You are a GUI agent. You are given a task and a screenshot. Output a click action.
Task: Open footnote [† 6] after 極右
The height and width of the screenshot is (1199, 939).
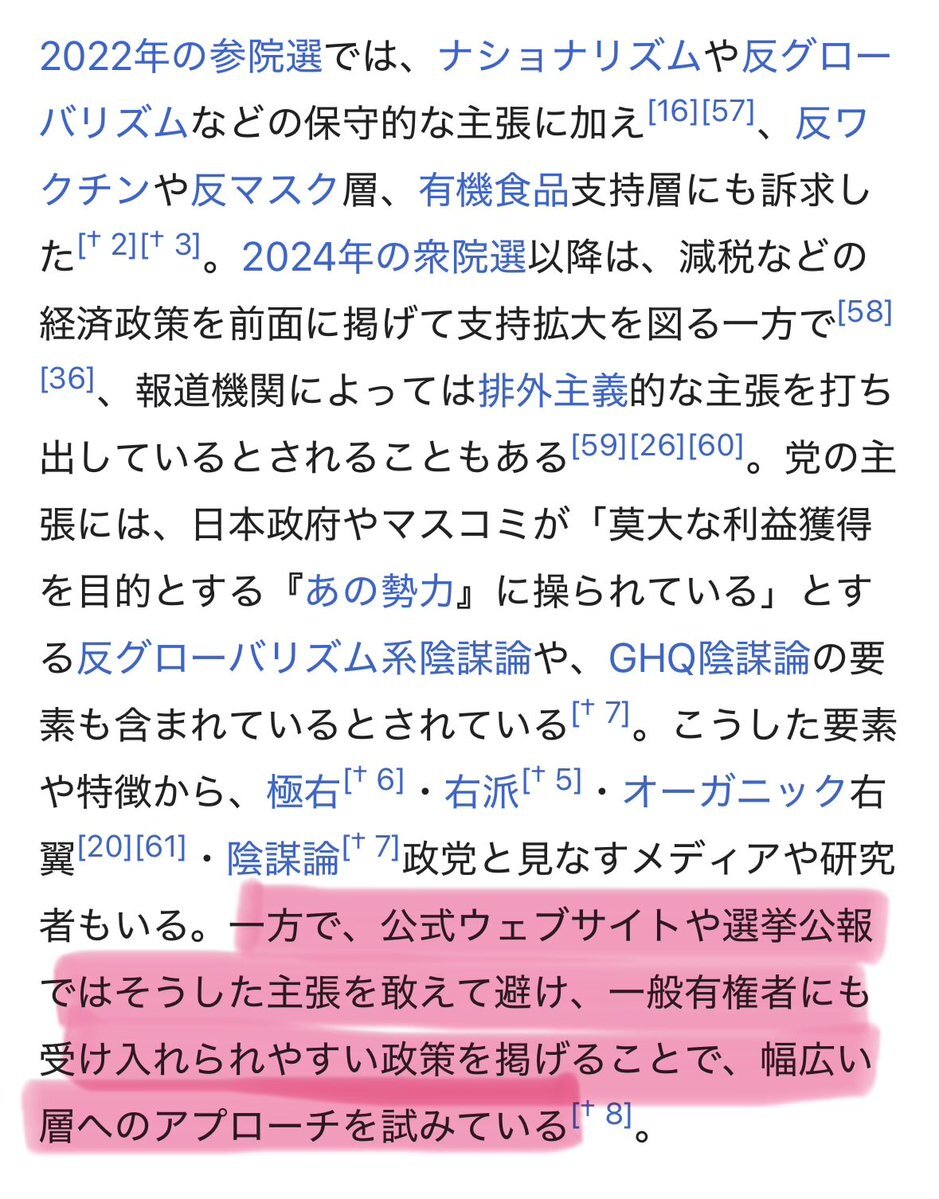pyautogui.click(x=373, y=780)
